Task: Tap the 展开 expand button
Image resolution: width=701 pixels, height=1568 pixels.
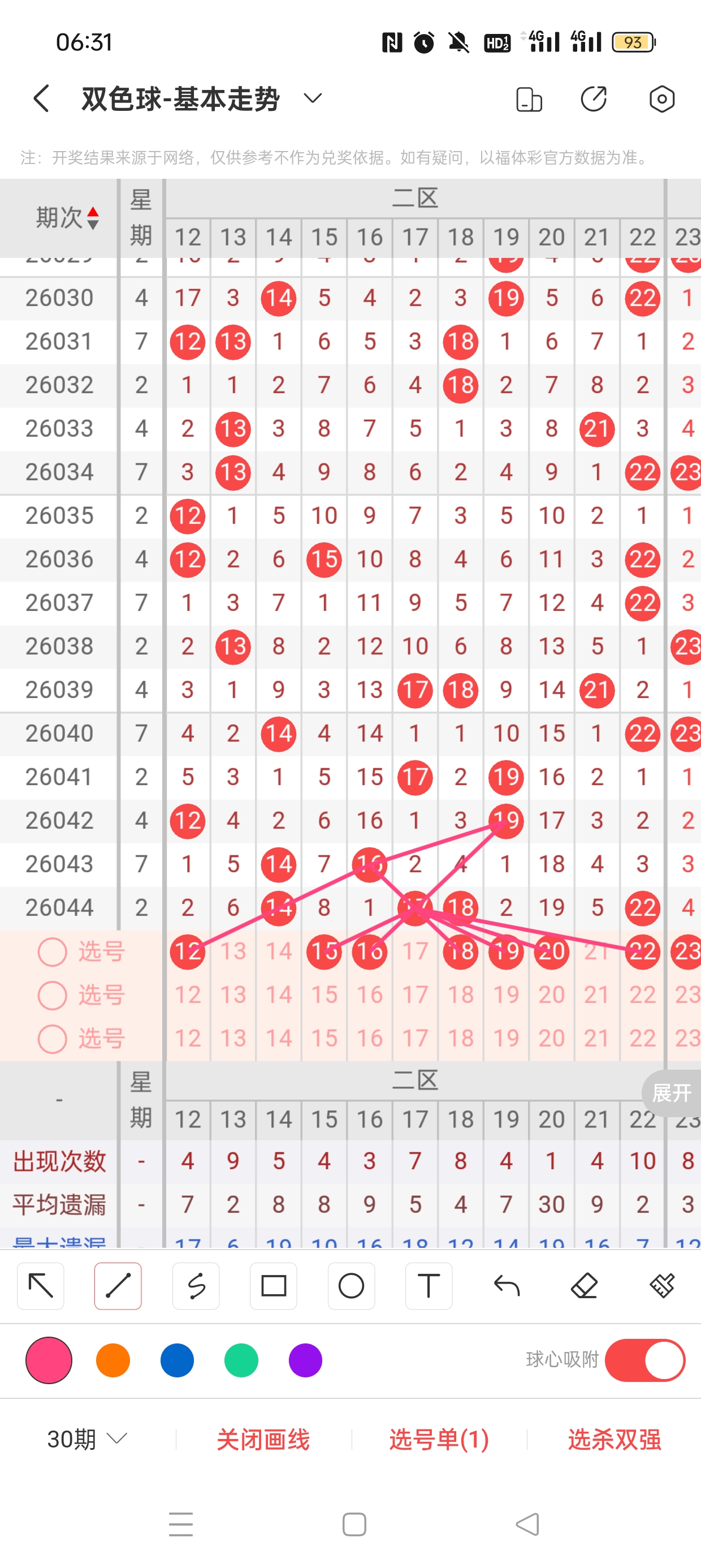Action: click(671, 1093)
